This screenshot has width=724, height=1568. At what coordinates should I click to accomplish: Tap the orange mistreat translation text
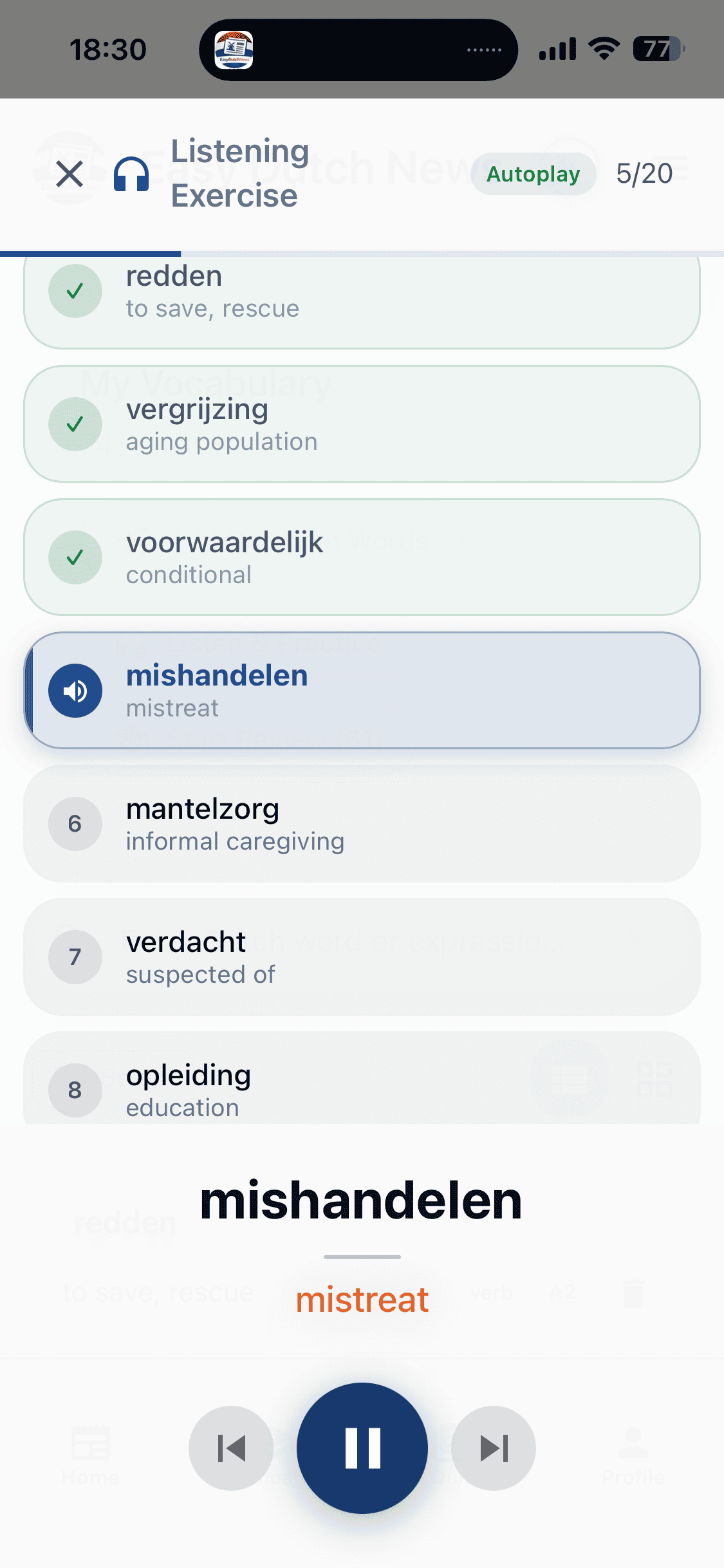(x=362, y=1299)
